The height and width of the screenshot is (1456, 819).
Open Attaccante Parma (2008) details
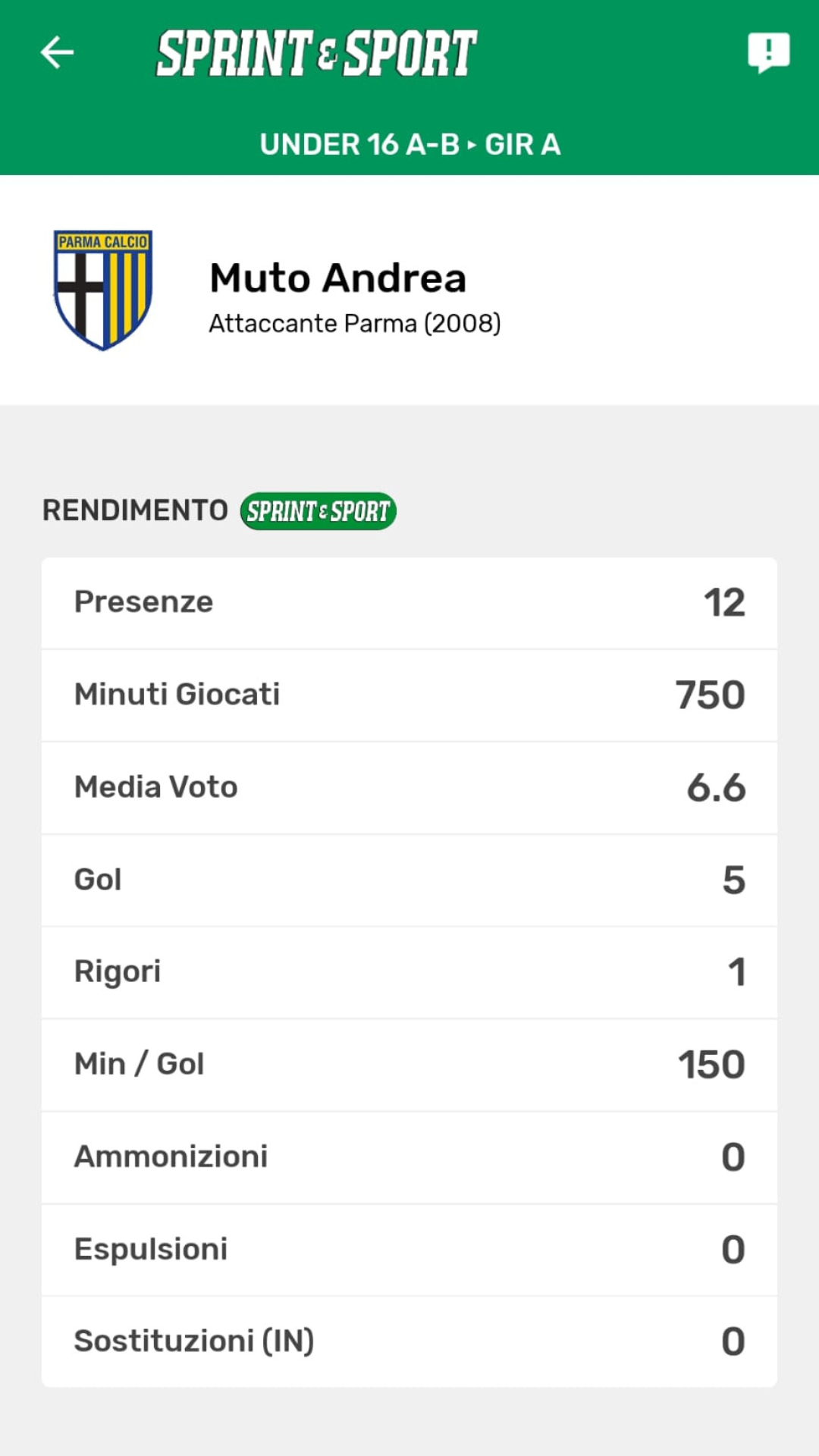click(x=354, y=325)
